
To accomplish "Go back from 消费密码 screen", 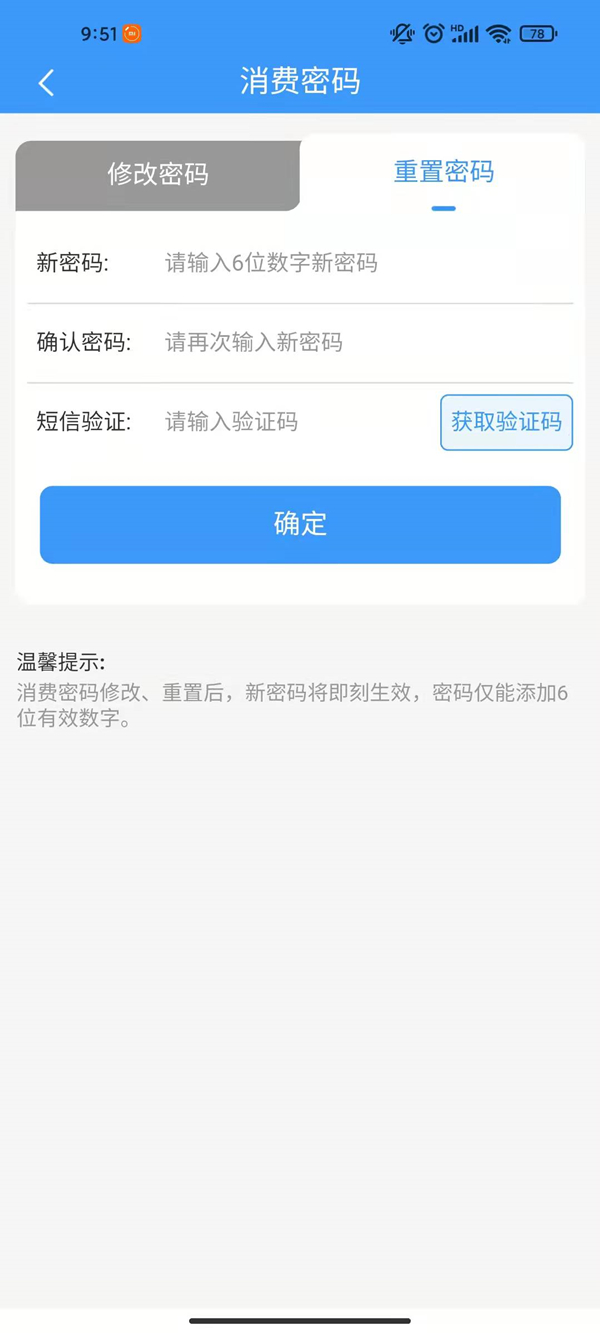I will pyautogui.click(x=46, y=83).
